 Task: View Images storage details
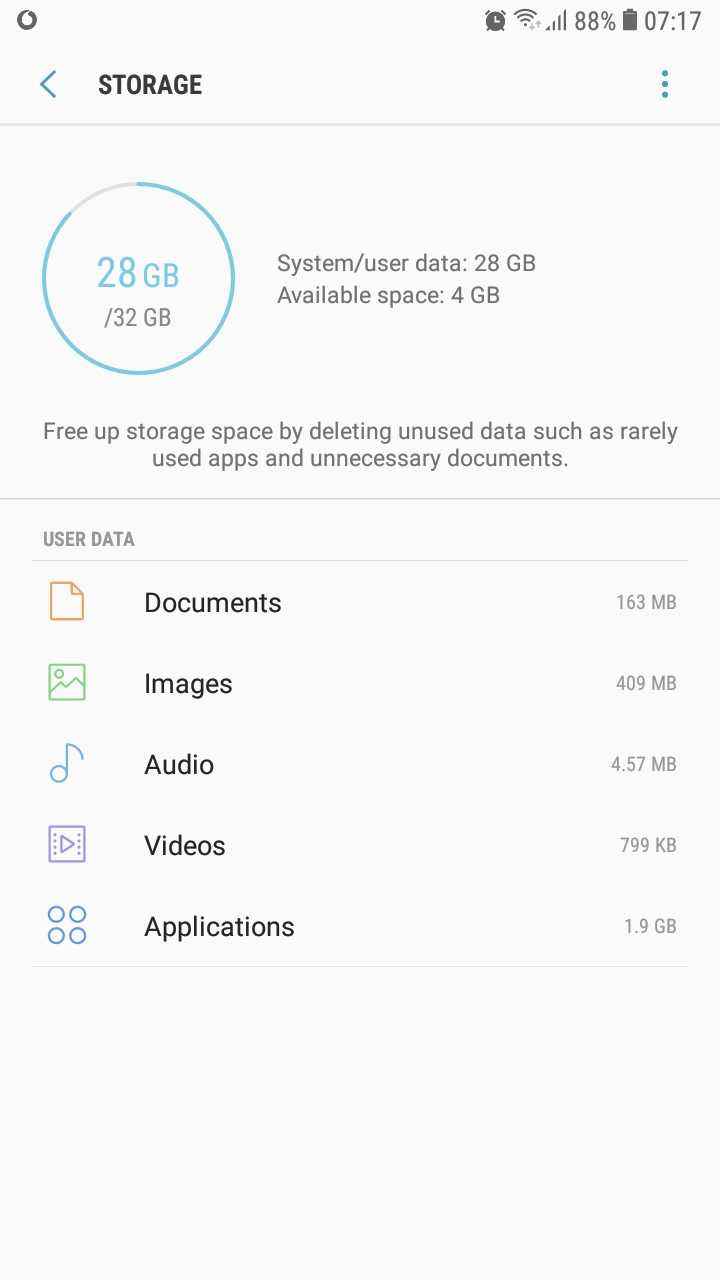[360, 683]
